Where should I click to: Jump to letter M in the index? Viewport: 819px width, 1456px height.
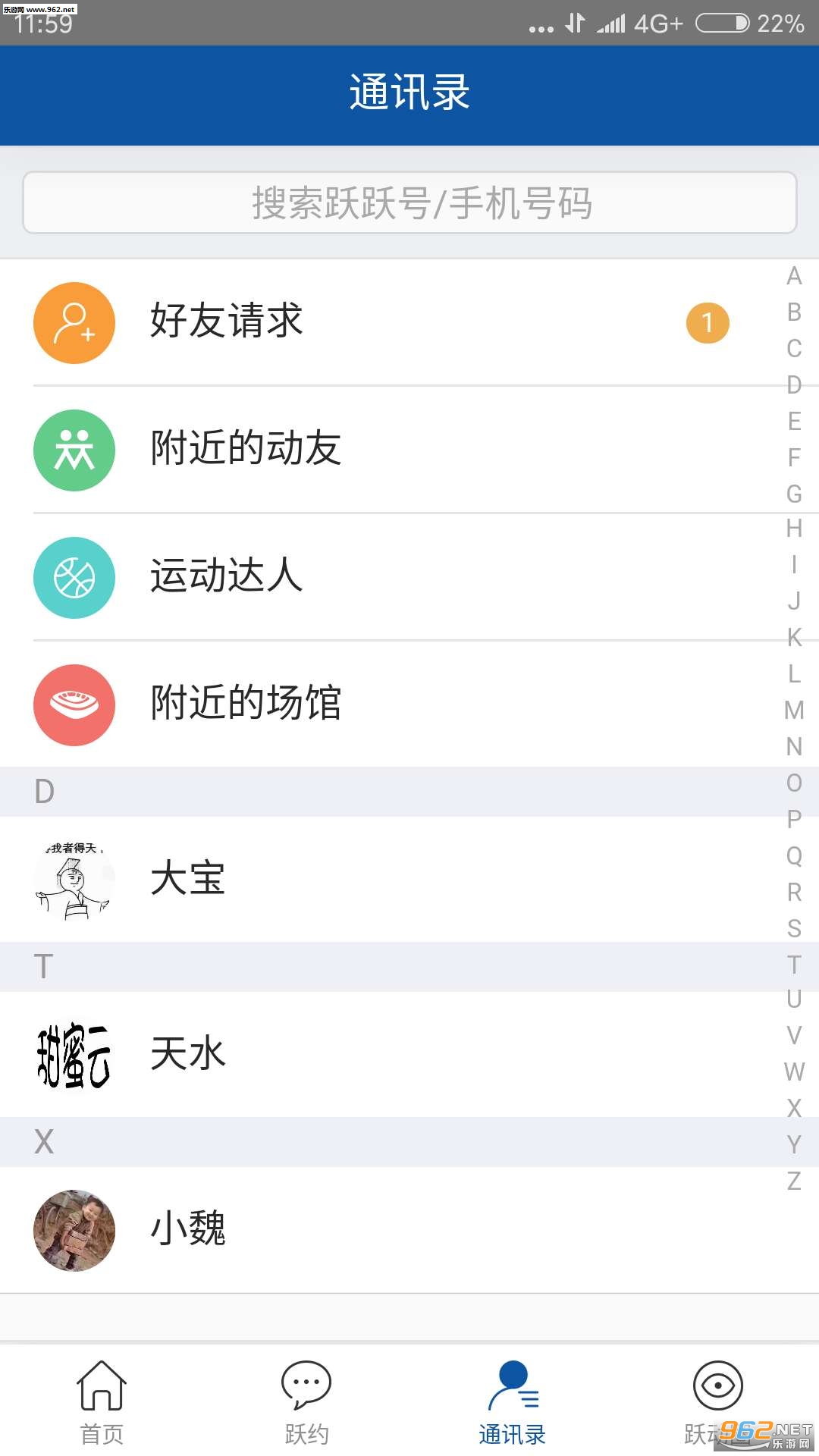tap(794, 711)
